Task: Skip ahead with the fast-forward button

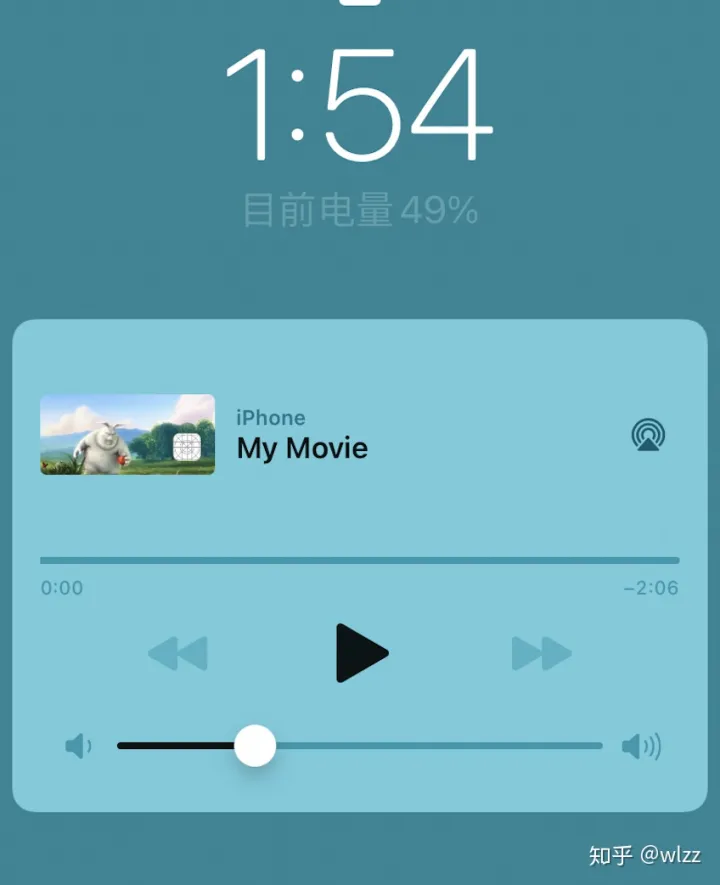Action: point(541,654)
